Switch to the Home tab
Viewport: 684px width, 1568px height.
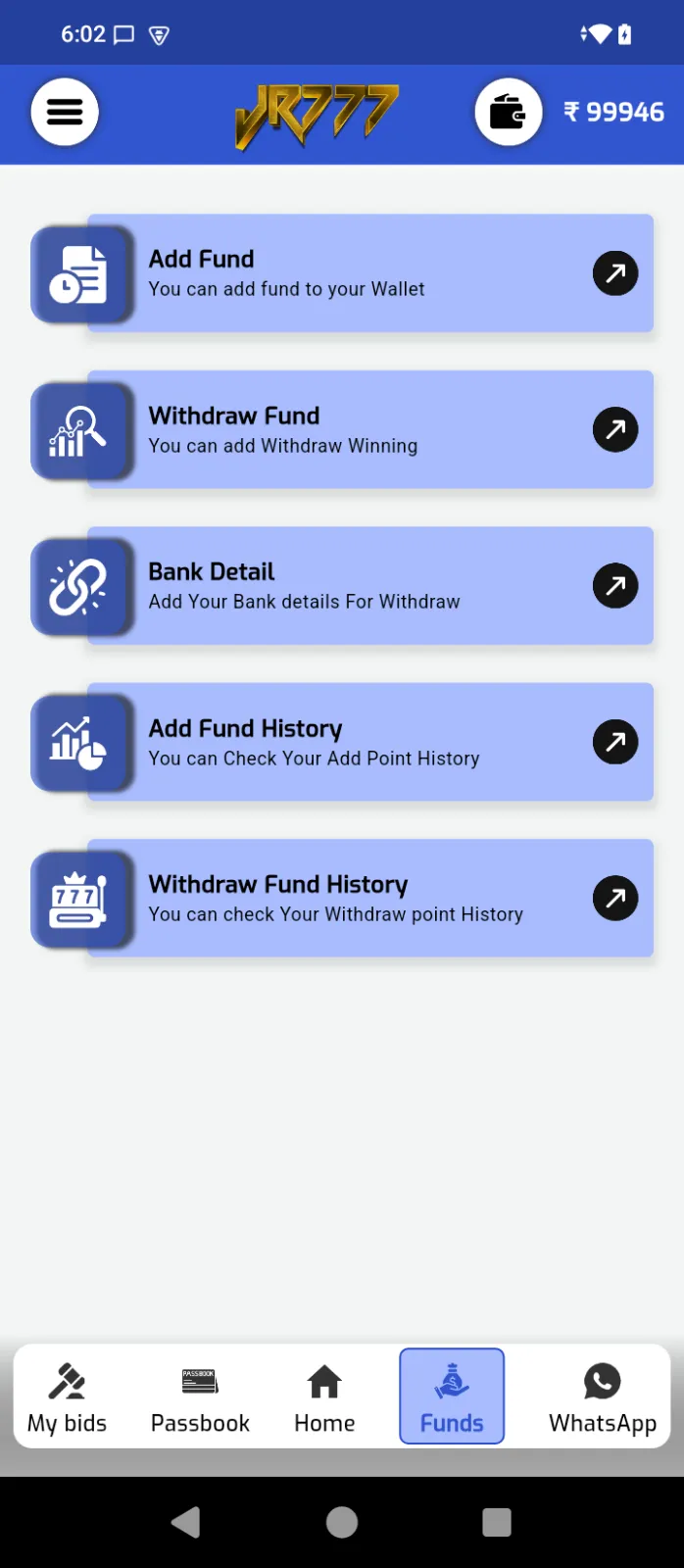tap(324, 1397)
